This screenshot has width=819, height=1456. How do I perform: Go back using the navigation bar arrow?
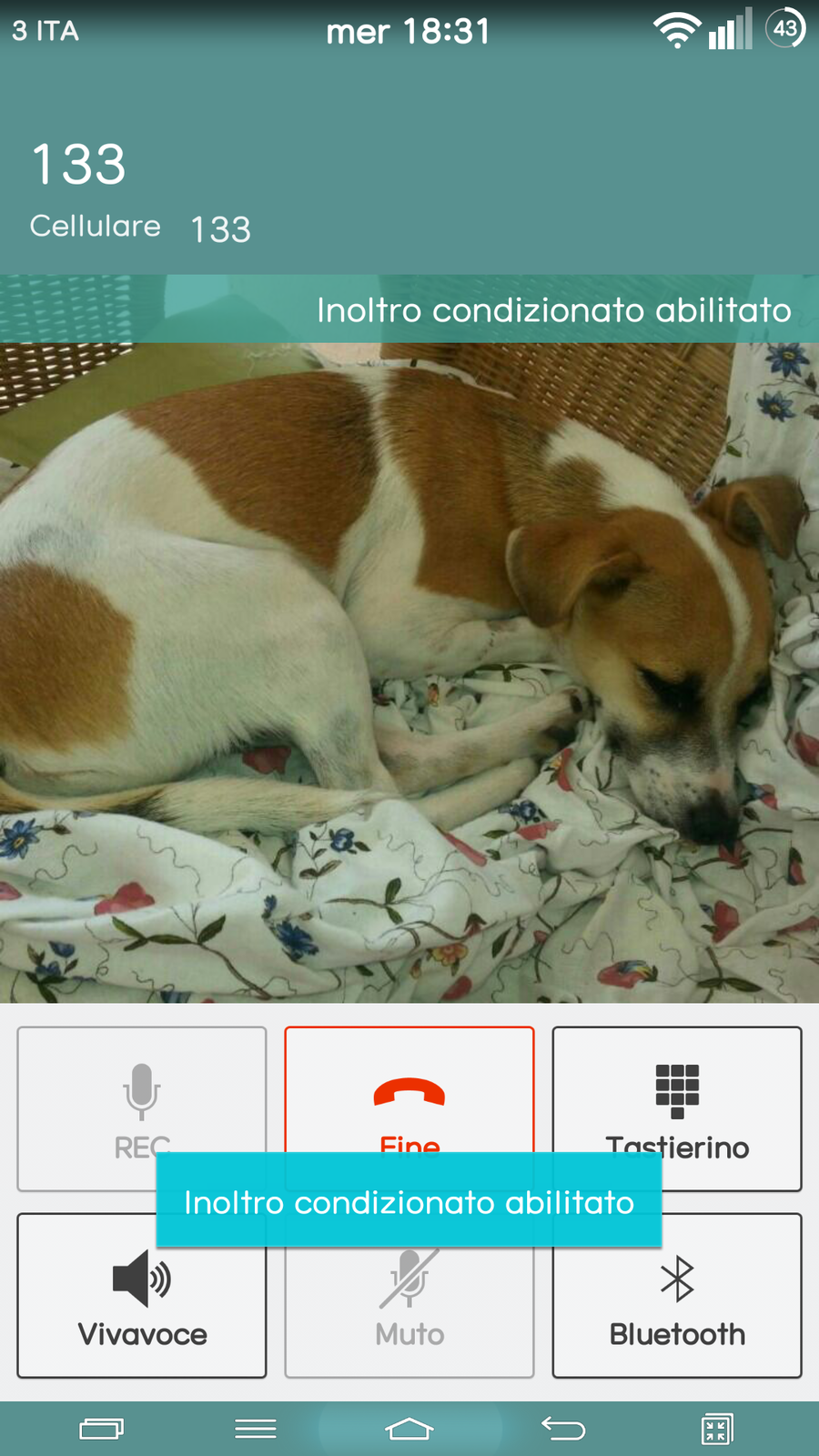tap(563, 1429)
